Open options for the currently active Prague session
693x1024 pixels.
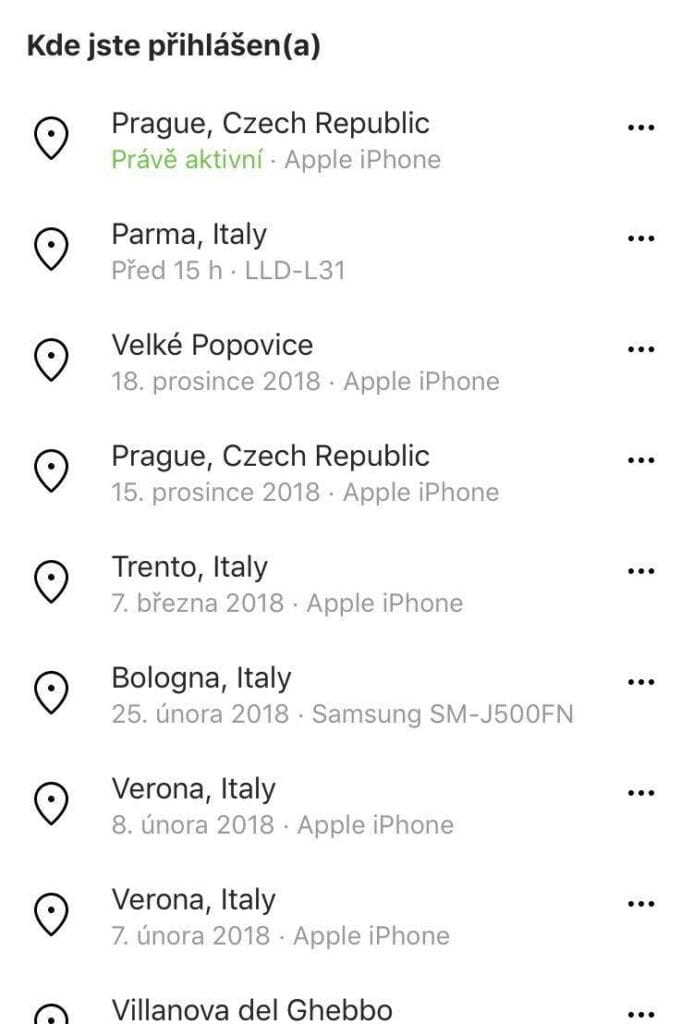(640, 128)
